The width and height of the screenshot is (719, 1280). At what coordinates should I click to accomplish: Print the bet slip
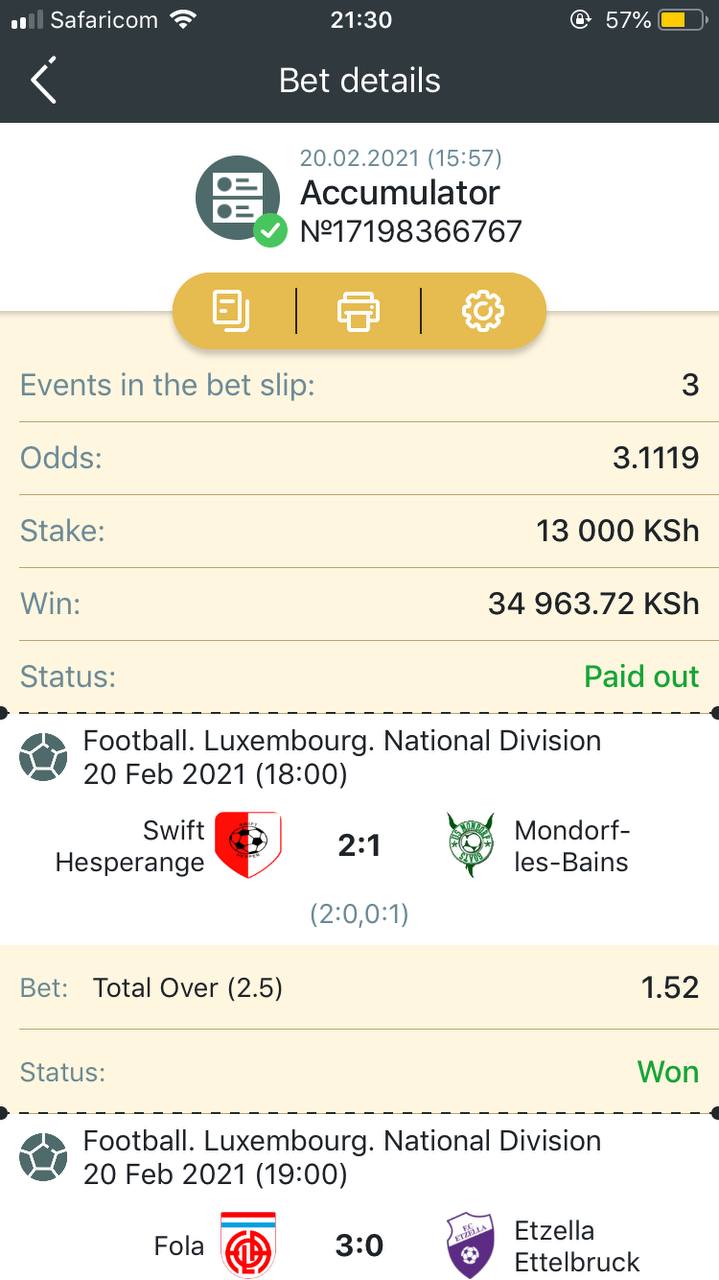358,311
